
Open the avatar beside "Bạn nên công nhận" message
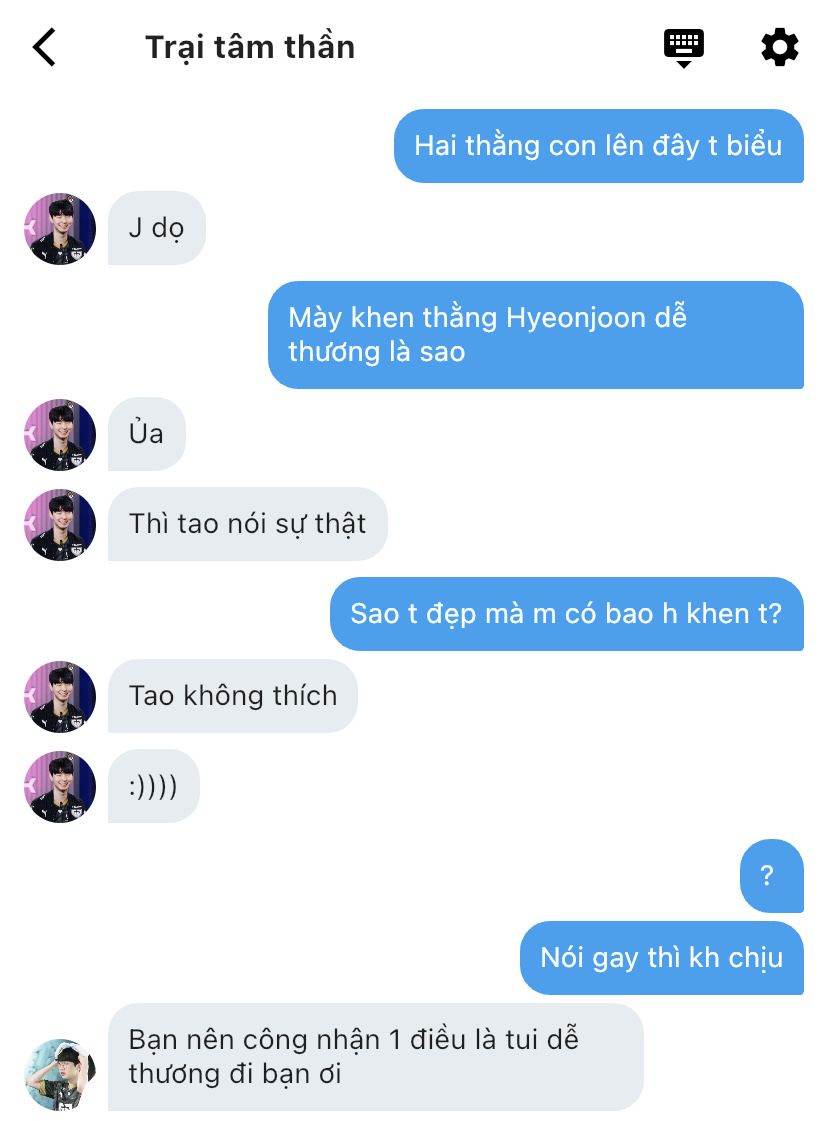tap(60, 1074)
